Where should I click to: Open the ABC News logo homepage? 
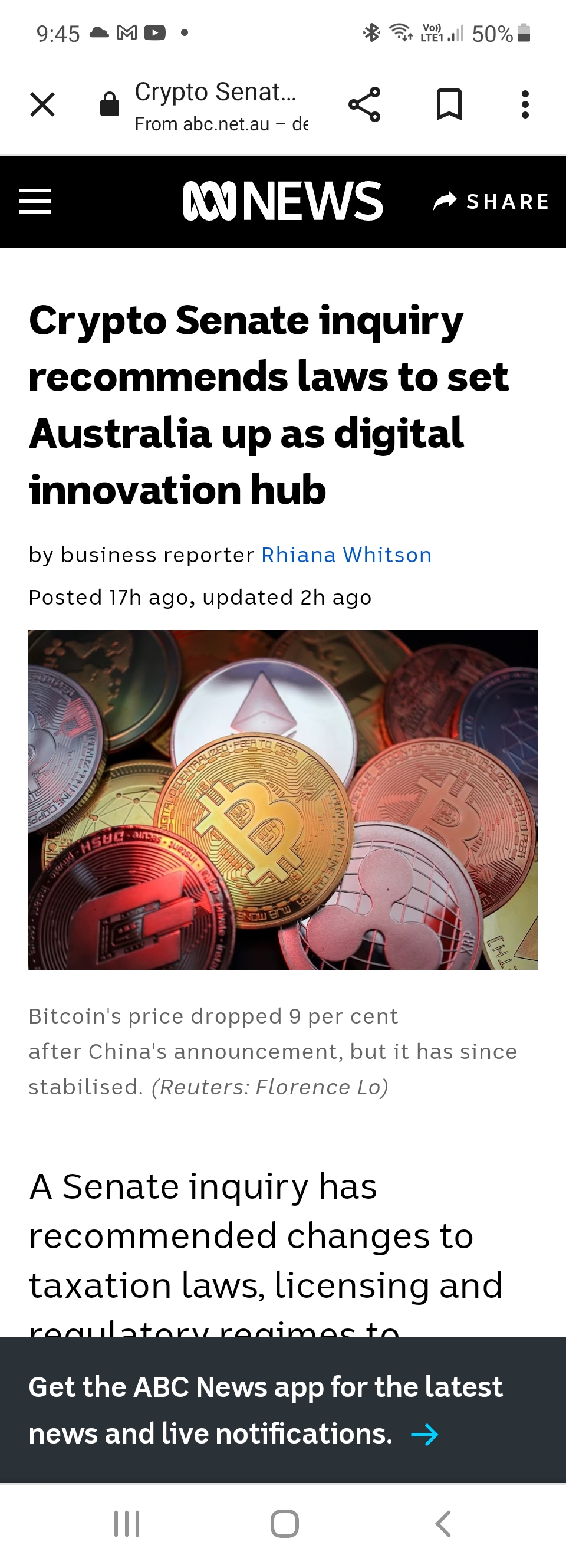tap(283, 202)
